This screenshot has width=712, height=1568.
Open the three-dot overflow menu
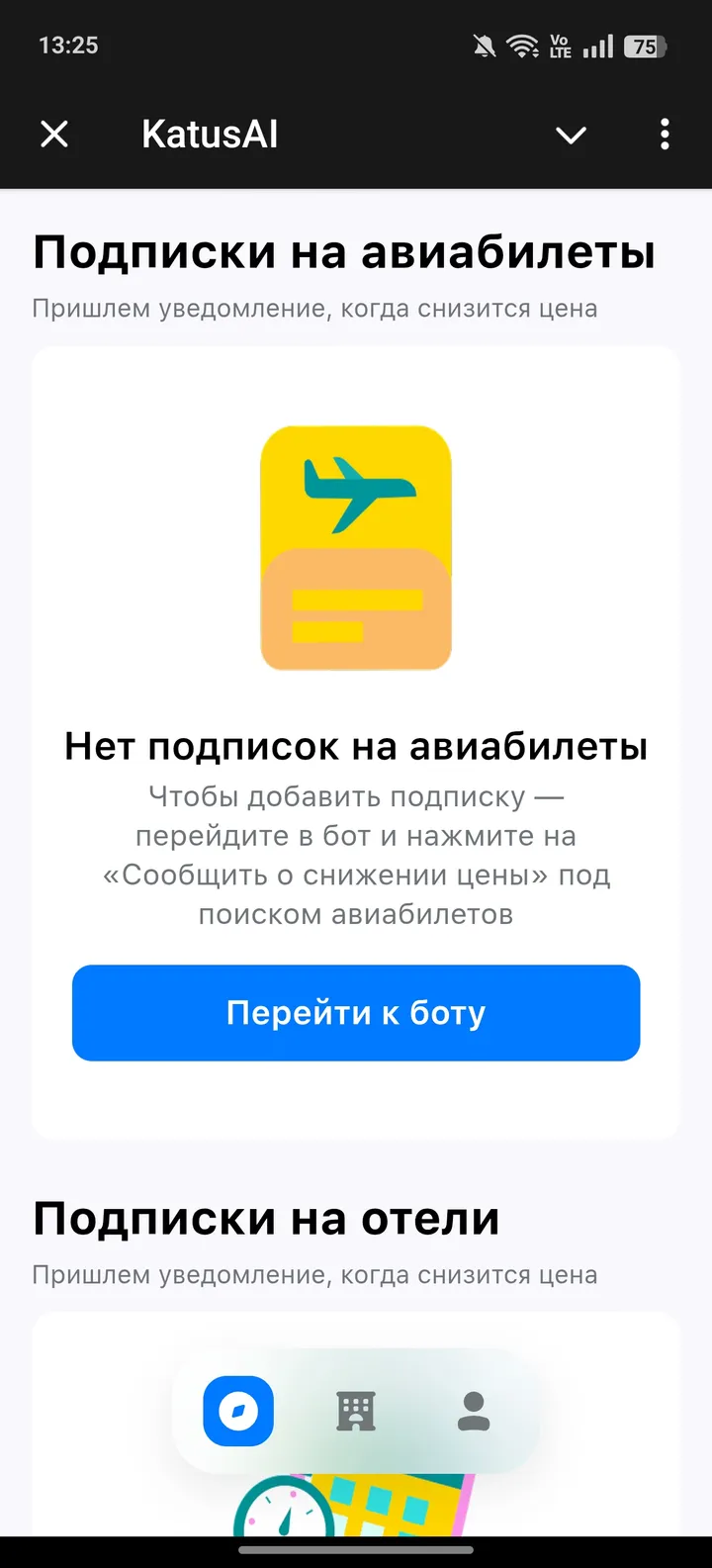pyautogui.click(x=665, y=134)
